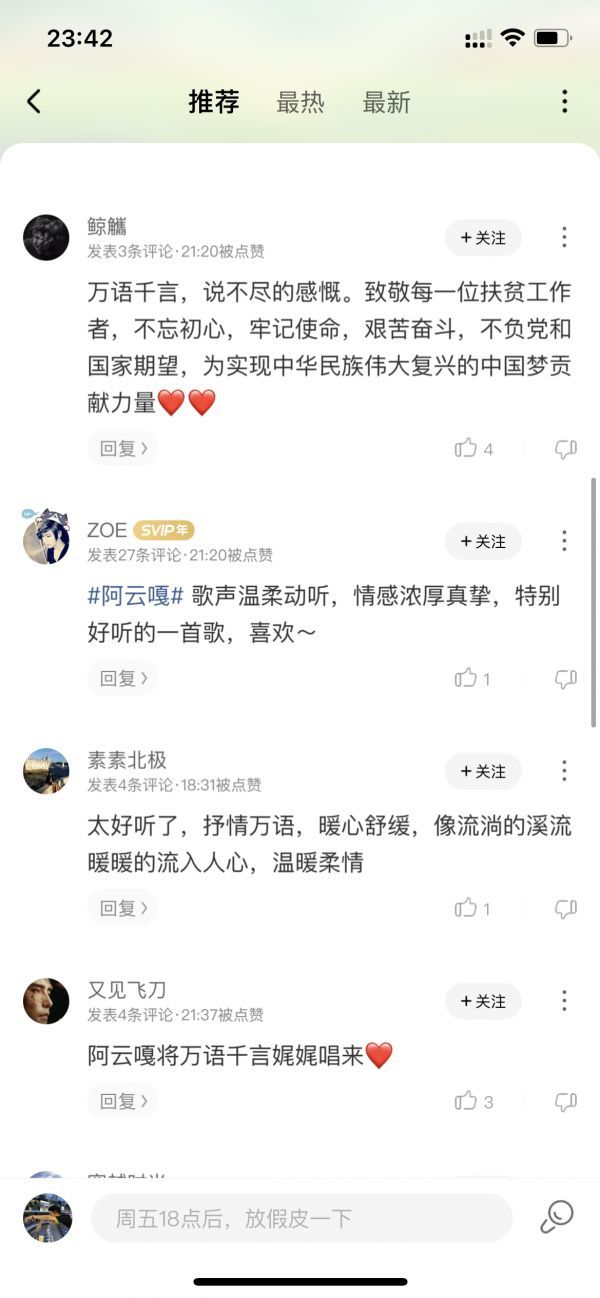Dislike 鲸鱲's comment
This screenshot has width=600, height=1298.
click(566, 449)
